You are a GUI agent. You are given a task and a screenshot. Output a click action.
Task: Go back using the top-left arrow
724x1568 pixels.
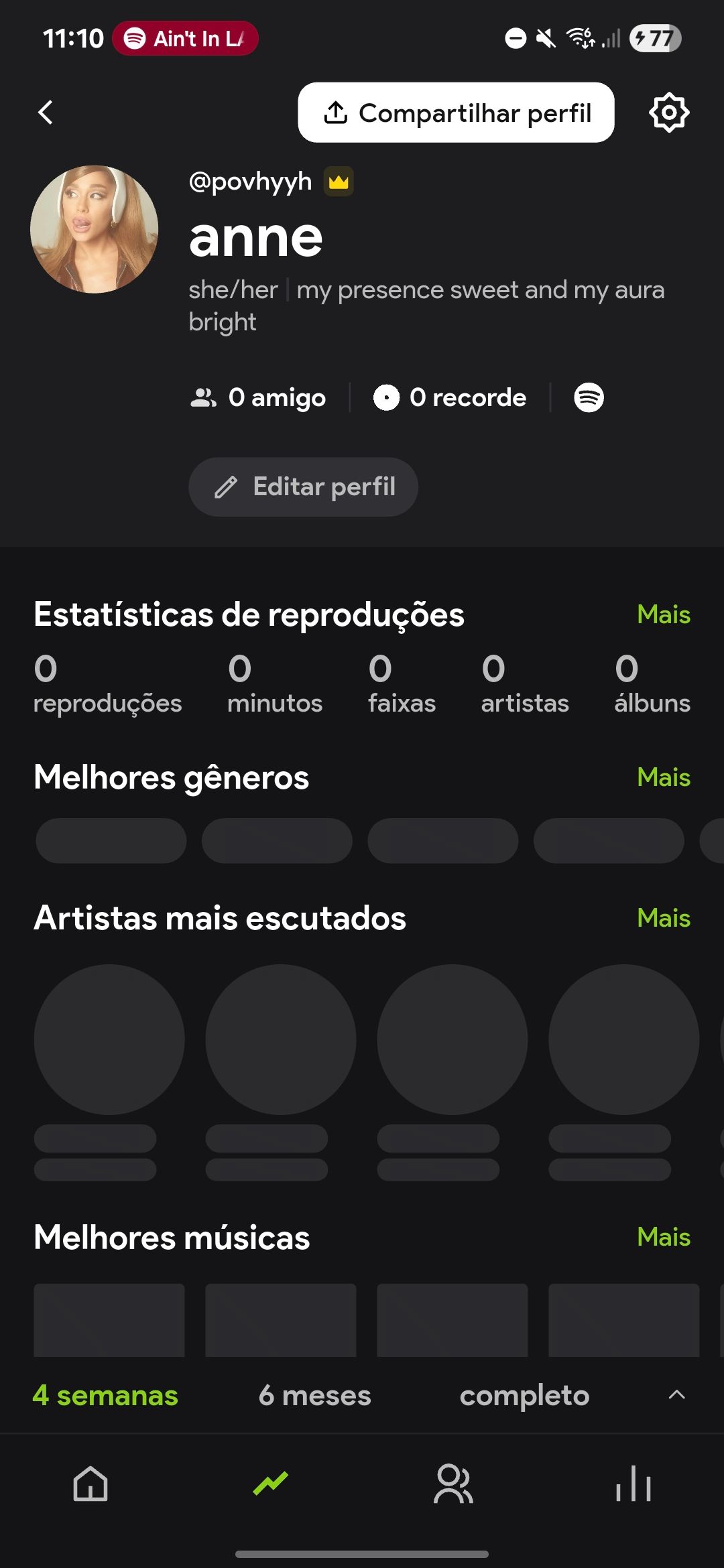[45, 113]
